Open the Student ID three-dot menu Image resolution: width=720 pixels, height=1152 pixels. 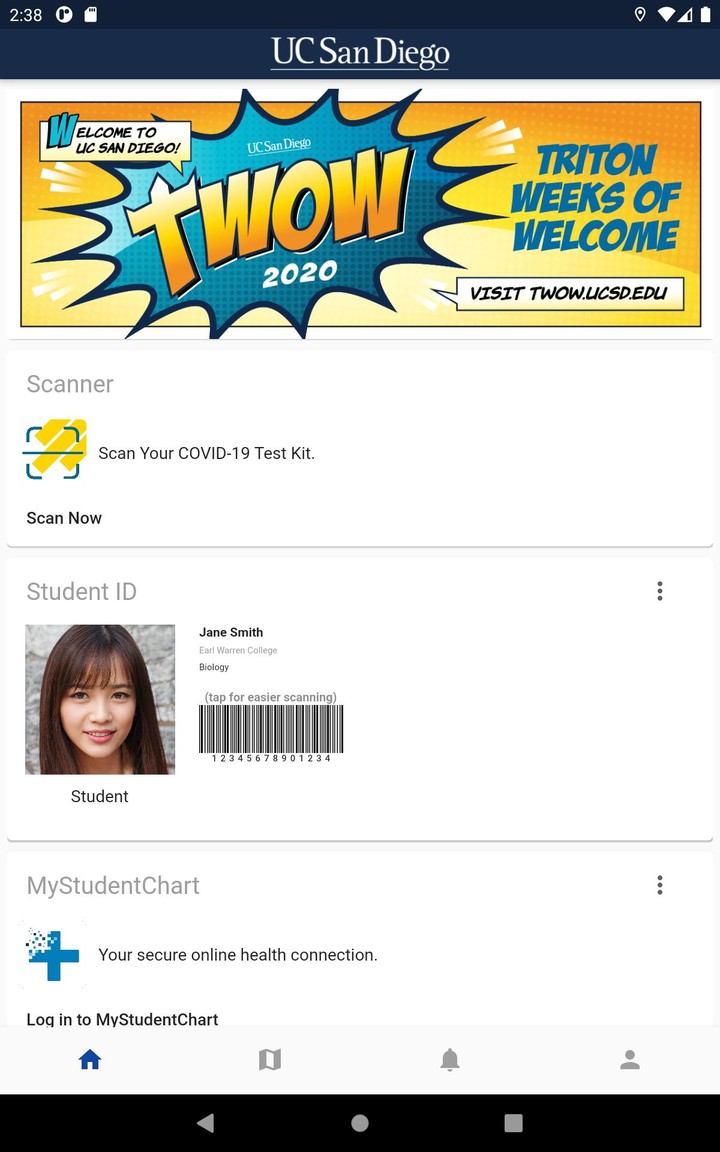coord(660,591)
